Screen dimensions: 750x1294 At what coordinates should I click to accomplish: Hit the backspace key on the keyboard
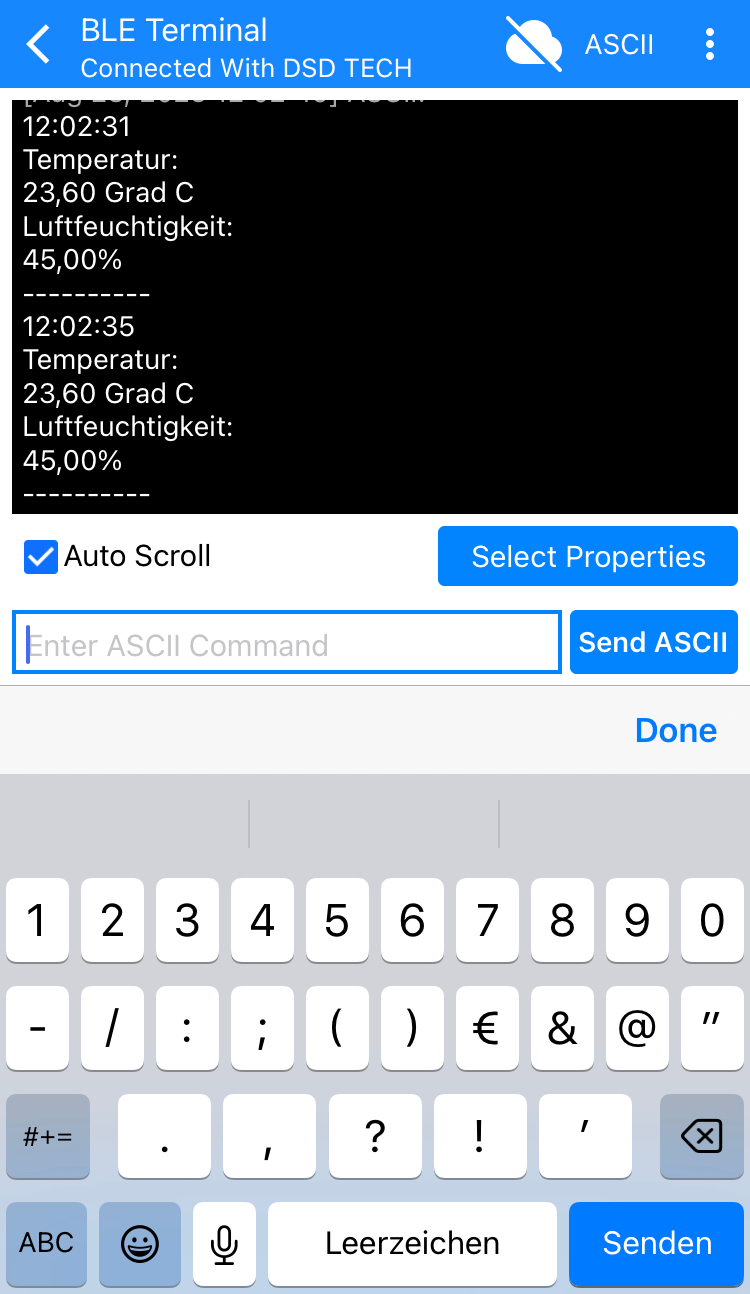point(701,1136)
